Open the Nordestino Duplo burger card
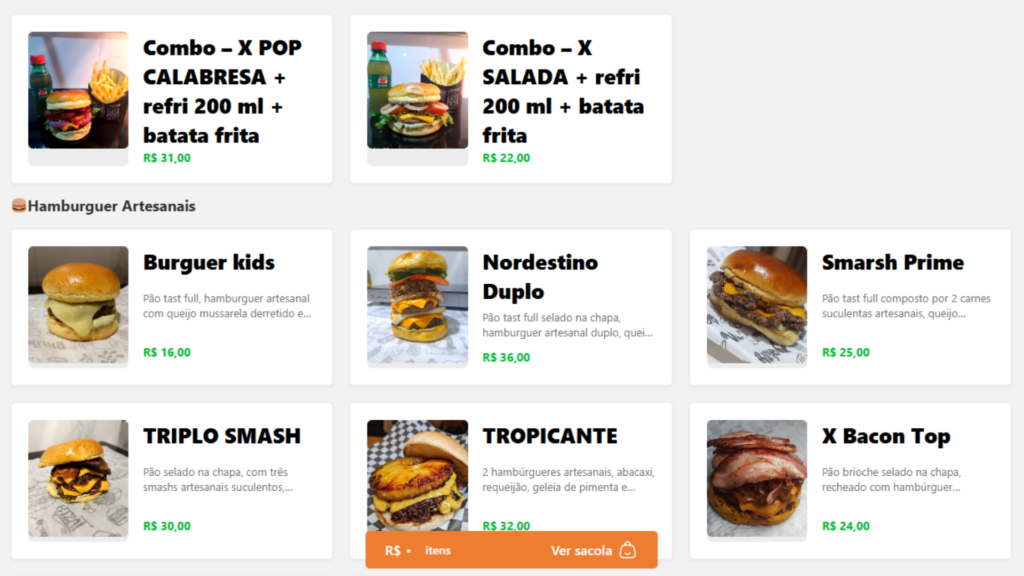 510,307
